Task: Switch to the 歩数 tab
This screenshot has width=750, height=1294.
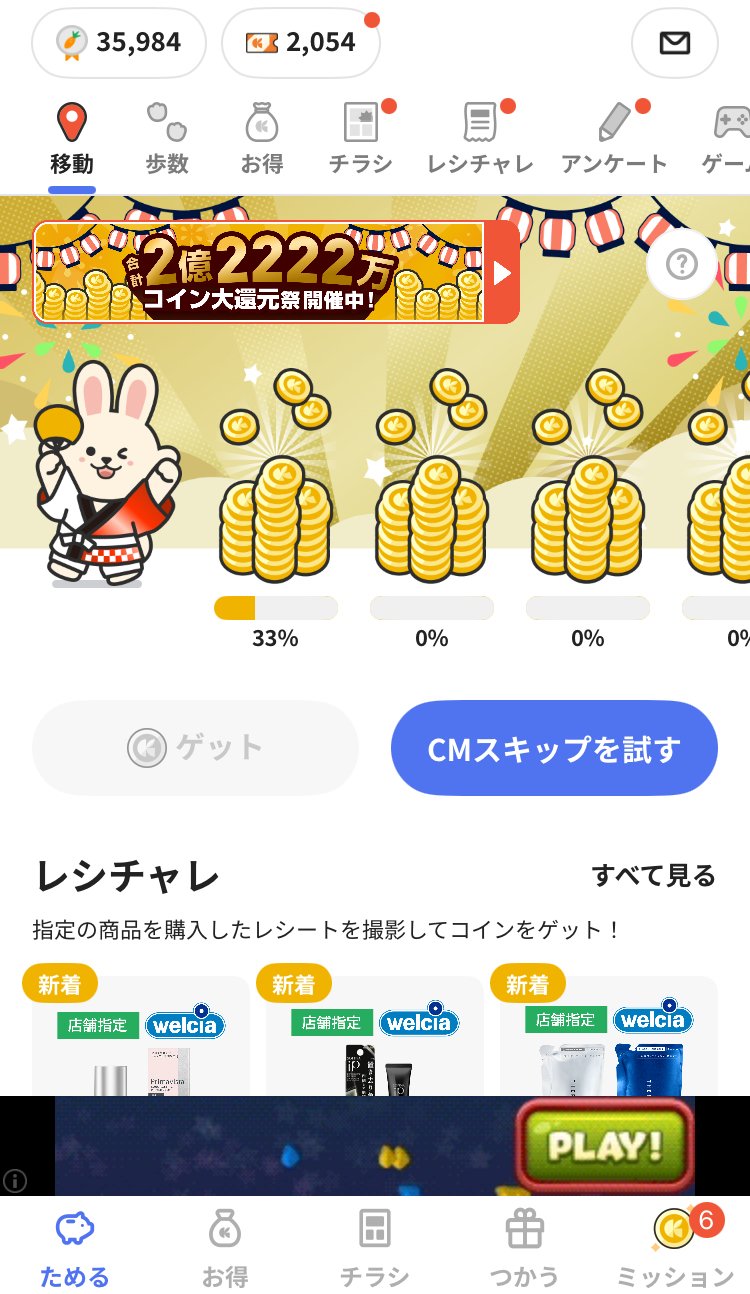Action: [166, 125]
